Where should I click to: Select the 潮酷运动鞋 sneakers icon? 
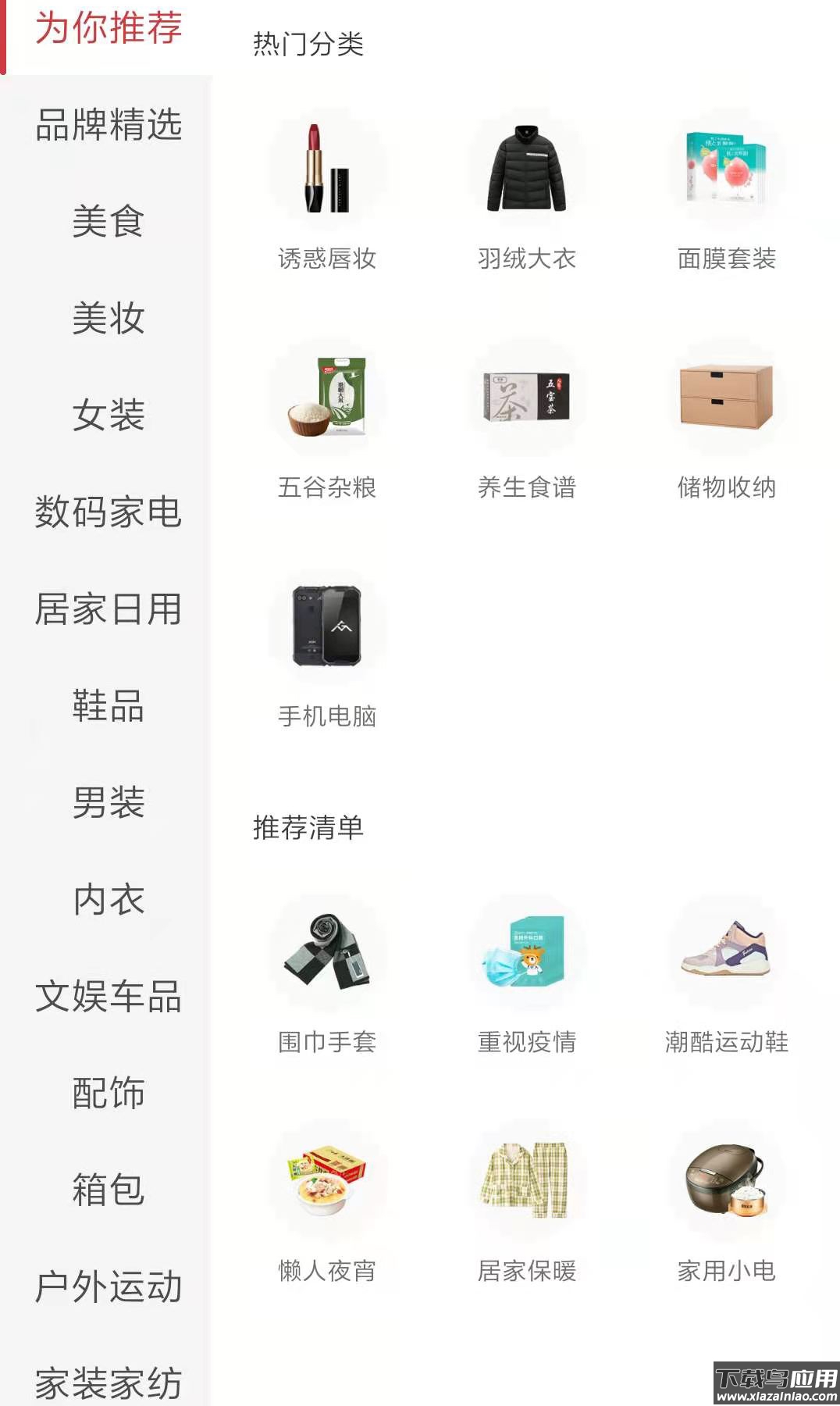pos(726,953)
